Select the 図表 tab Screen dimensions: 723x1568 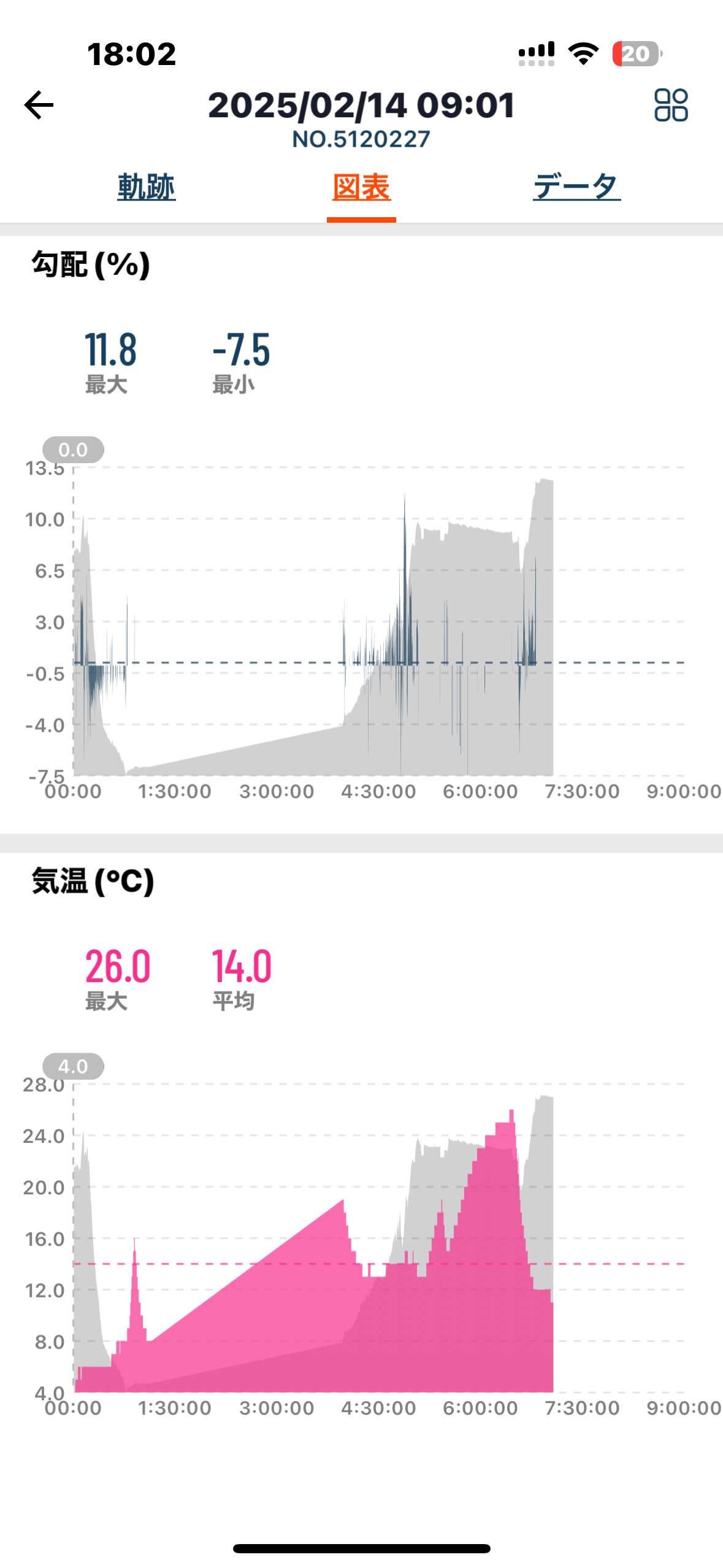[x=361, y=187]
